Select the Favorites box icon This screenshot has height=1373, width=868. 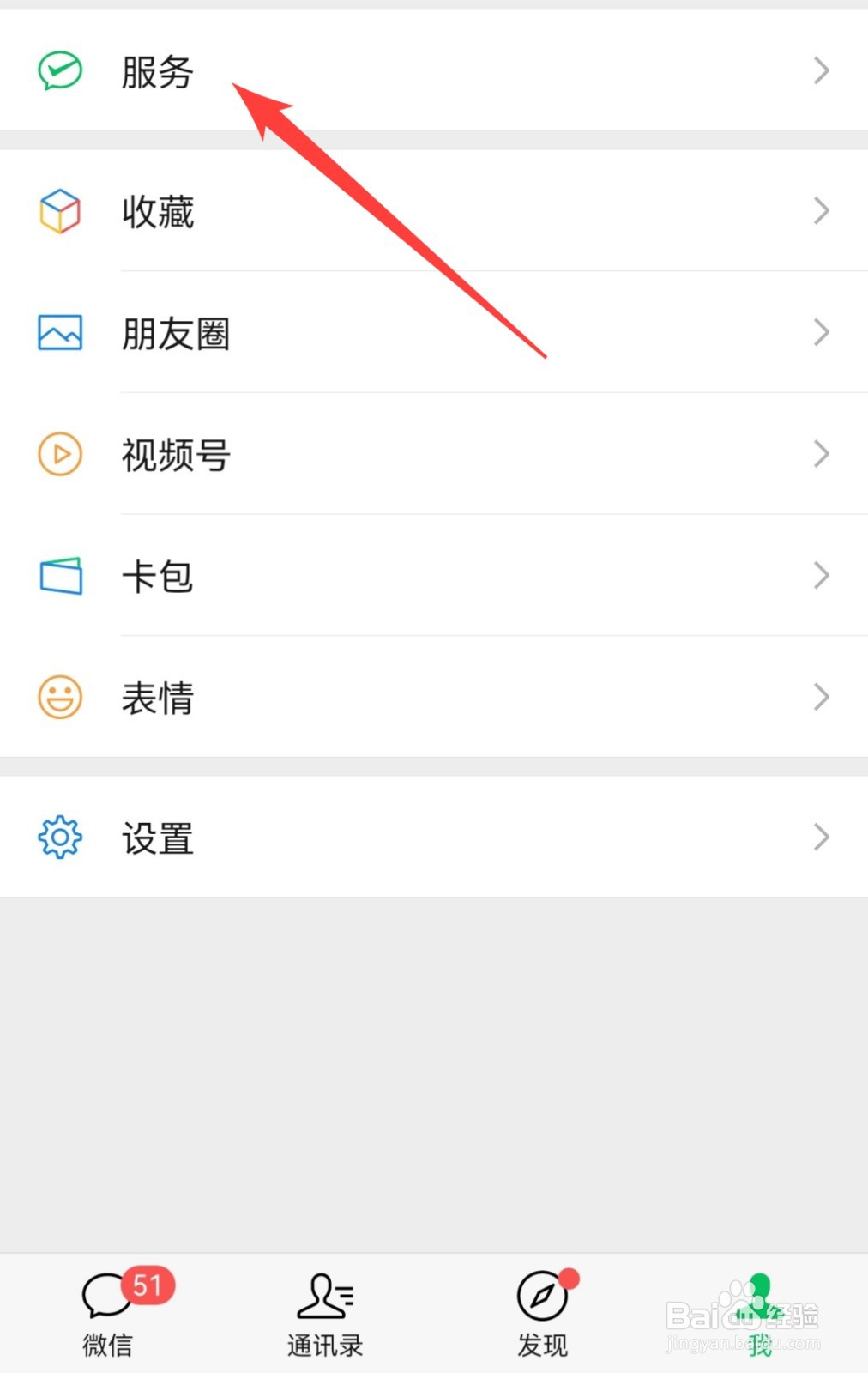click(x=58, y=211)
